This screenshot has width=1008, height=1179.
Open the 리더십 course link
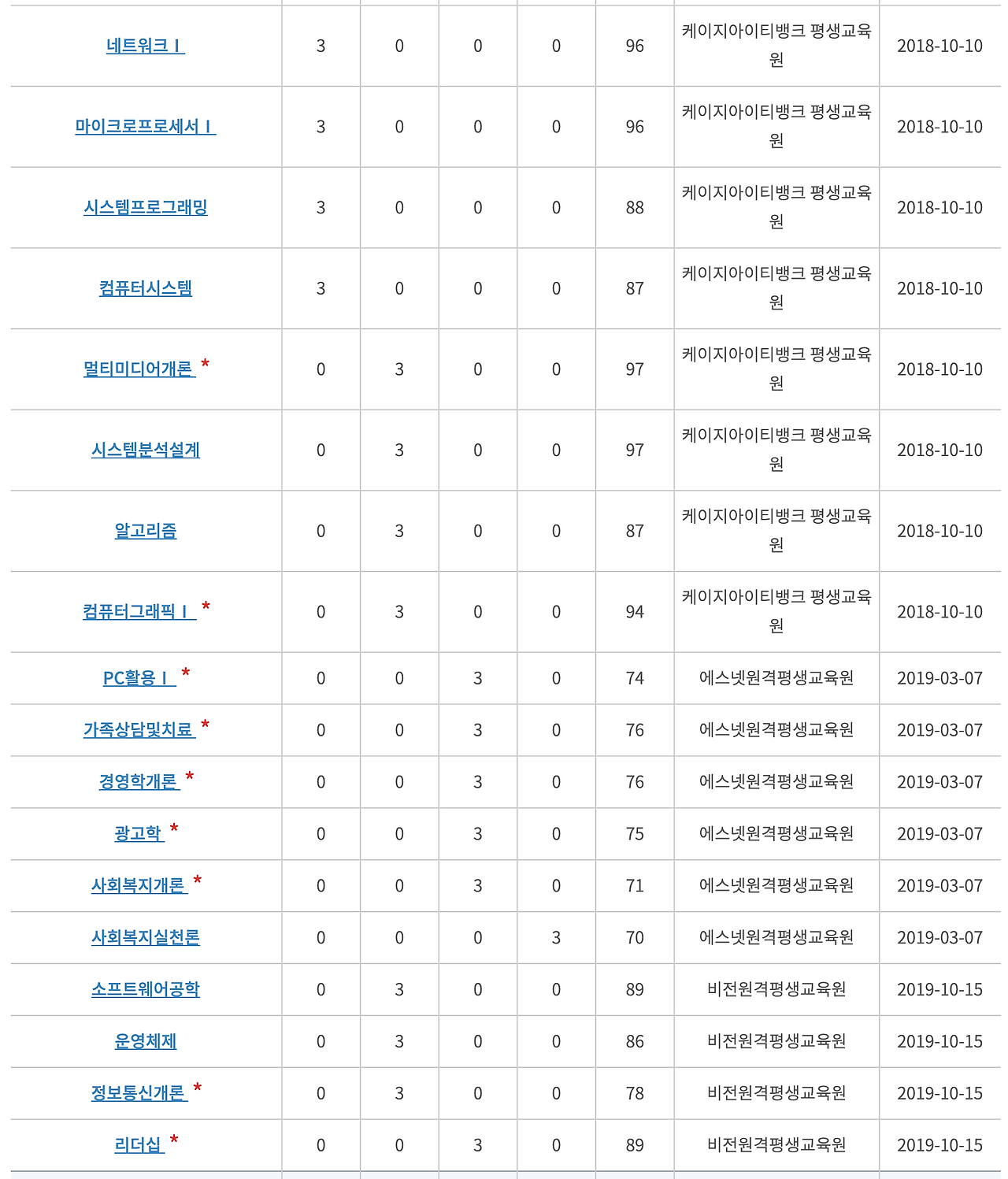pos(139,1145)
